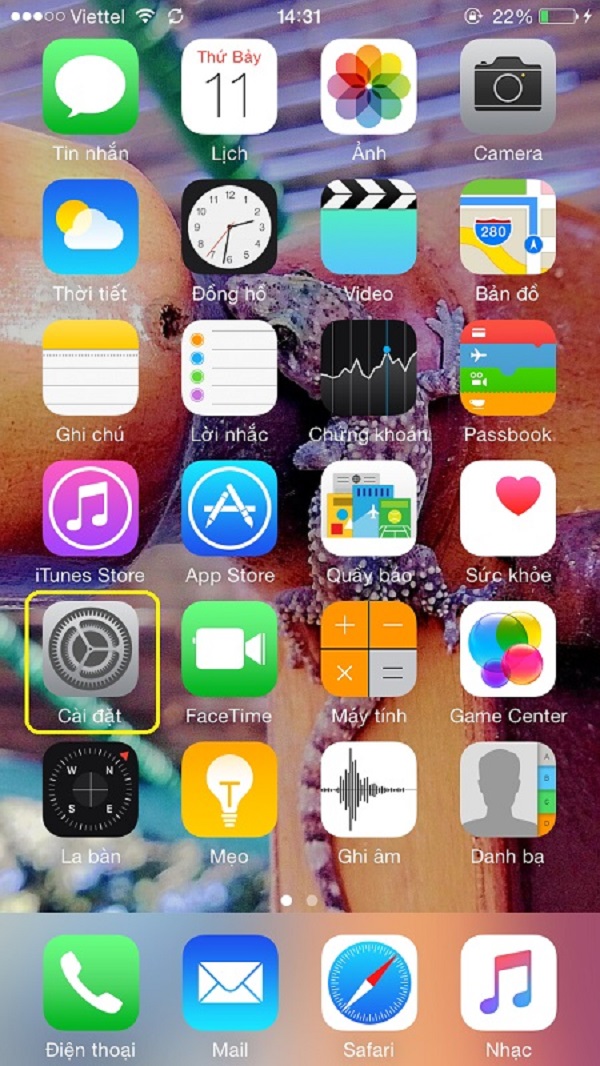Image resolution: width=600 pixels, height=1066 pixels.
Task: Launch Game Center
Action: (507, 649)
